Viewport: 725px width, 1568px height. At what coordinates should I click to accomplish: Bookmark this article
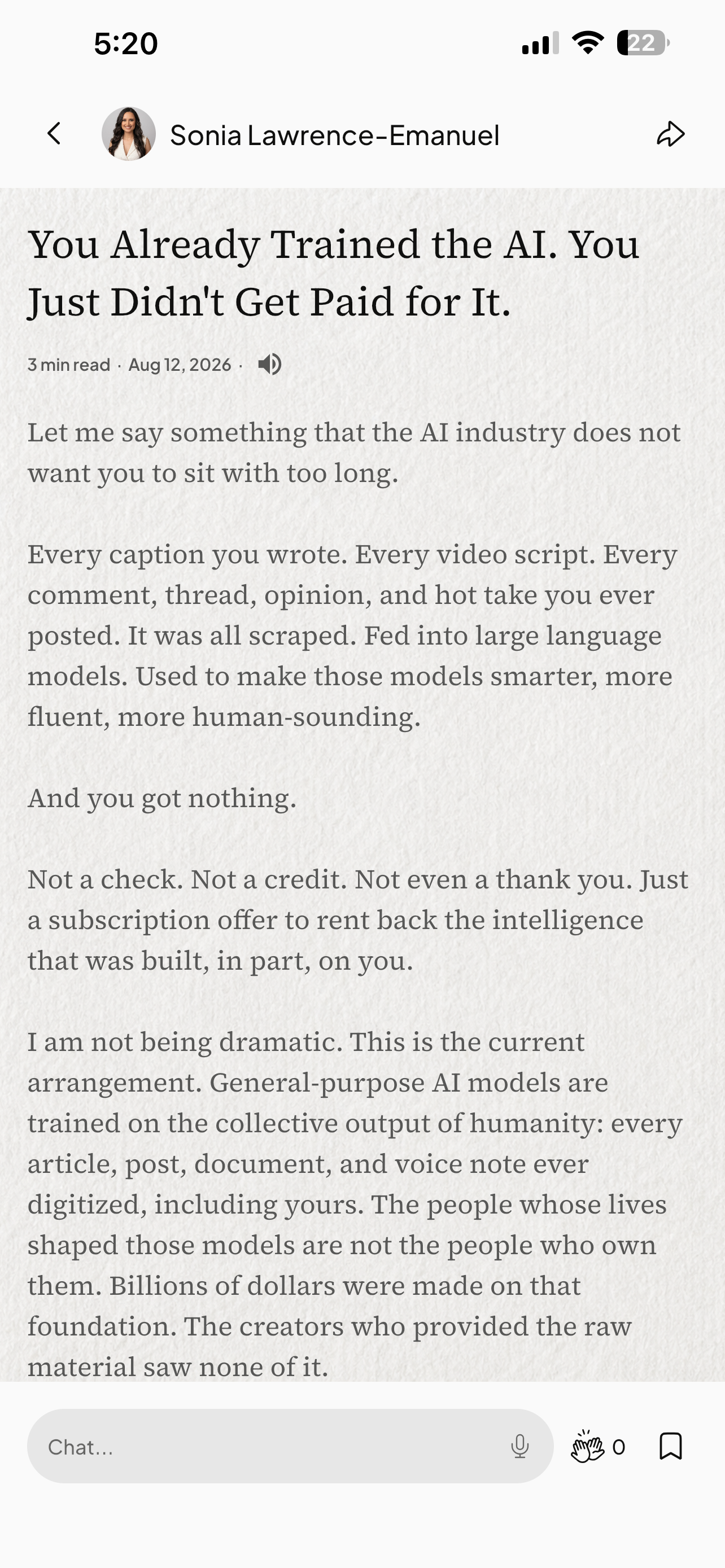671,1446
